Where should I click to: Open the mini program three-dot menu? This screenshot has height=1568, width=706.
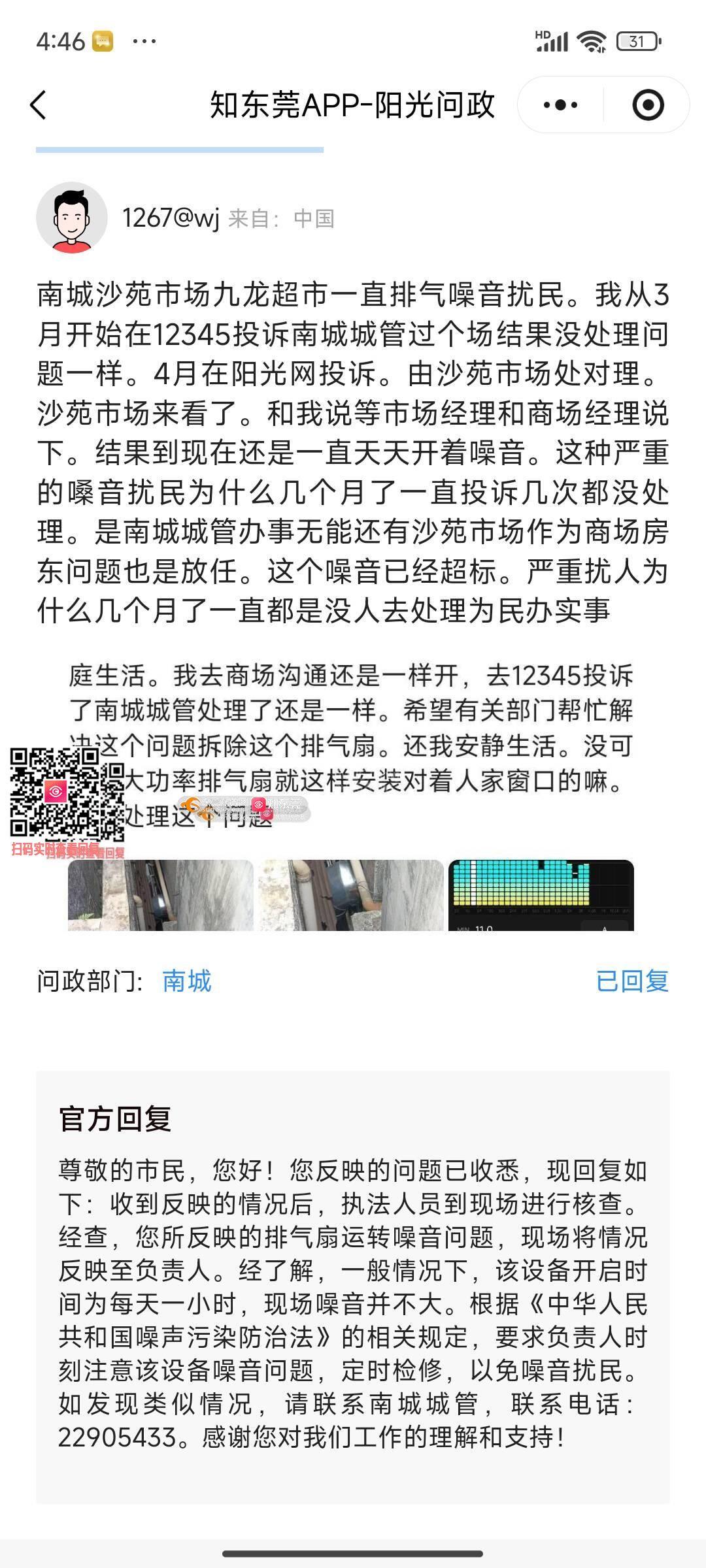pyautogui.click(x=560, y=105)
